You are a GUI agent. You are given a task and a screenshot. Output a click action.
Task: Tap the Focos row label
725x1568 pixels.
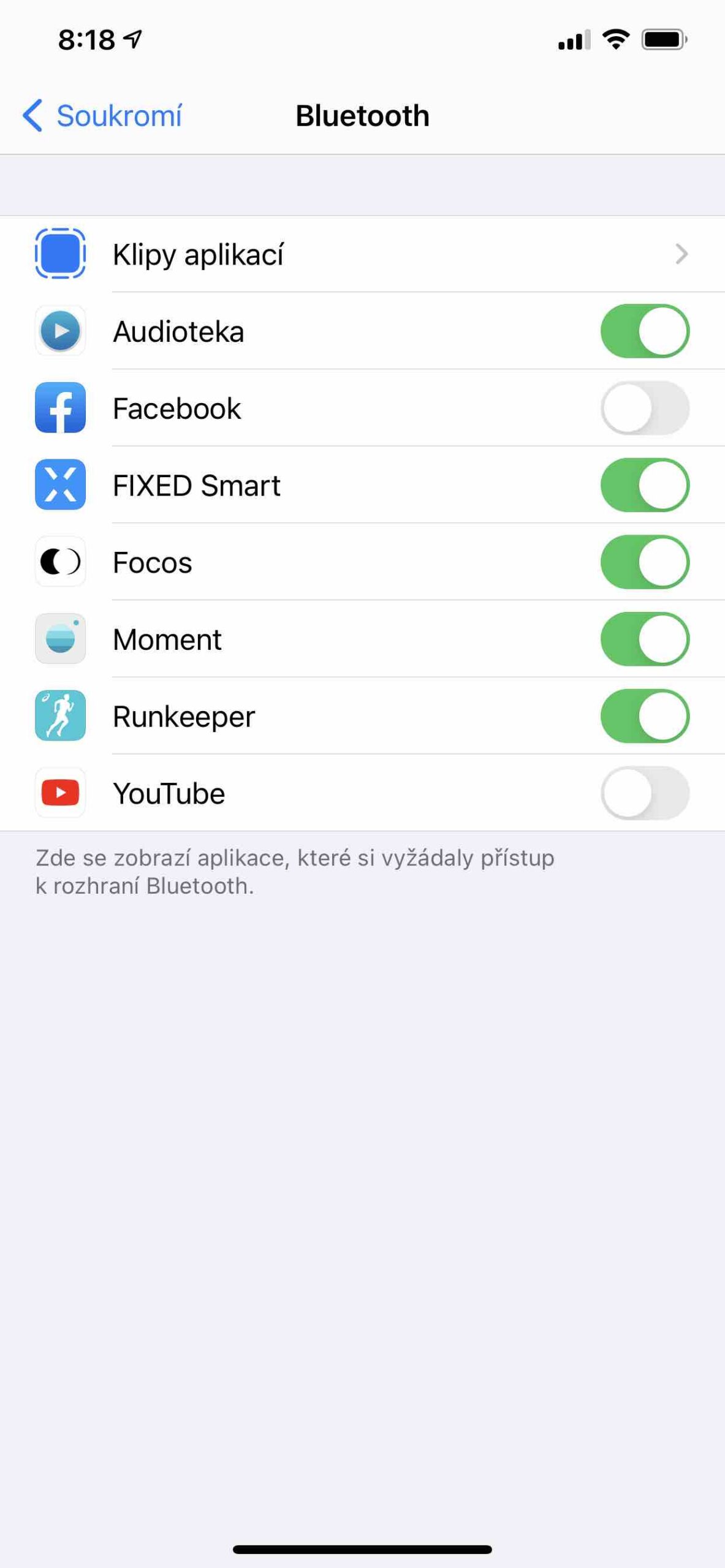point(153,562)
